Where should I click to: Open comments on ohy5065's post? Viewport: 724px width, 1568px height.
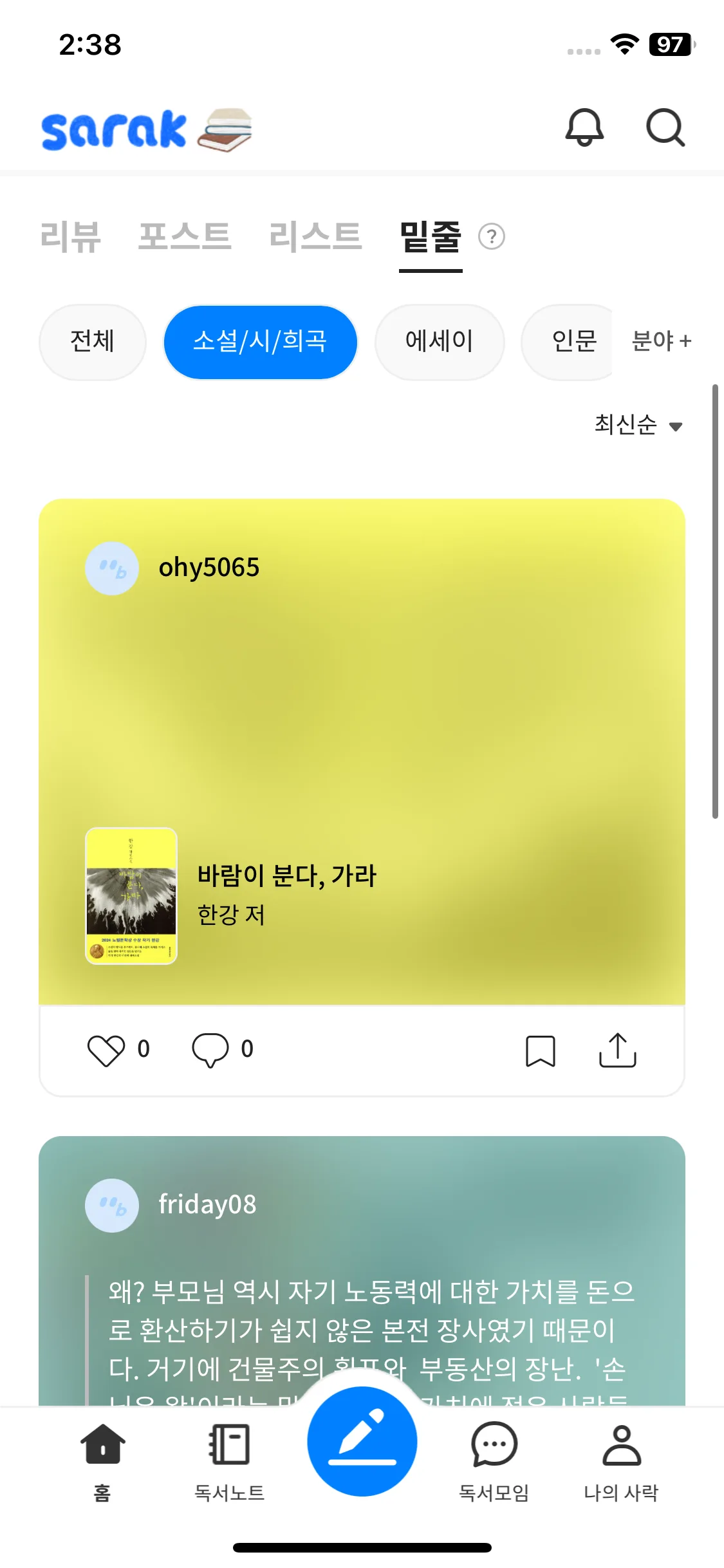[x=210, y=1050]
